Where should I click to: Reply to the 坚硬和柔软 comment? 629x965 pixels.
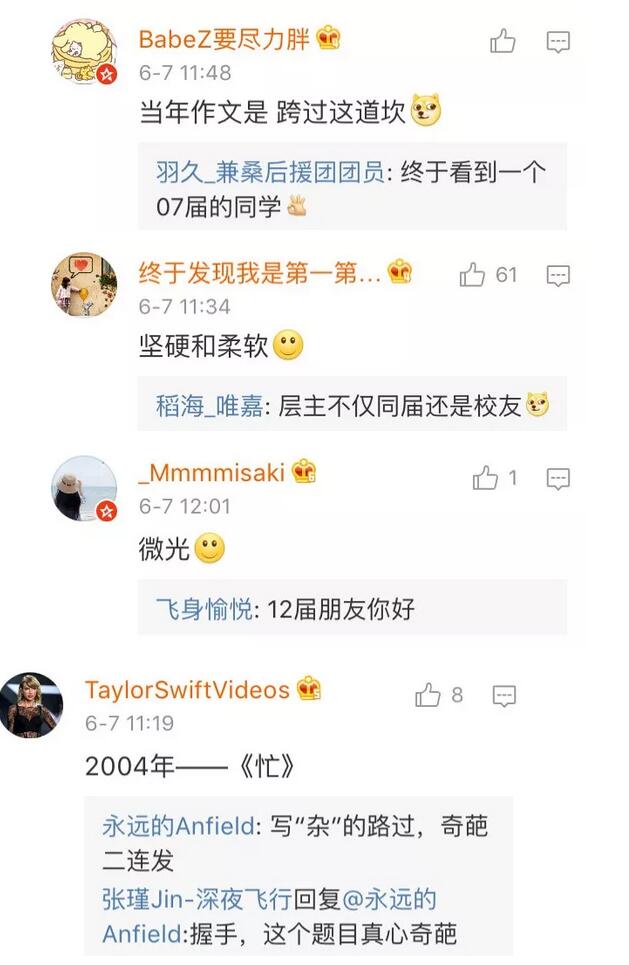[558, 276]
